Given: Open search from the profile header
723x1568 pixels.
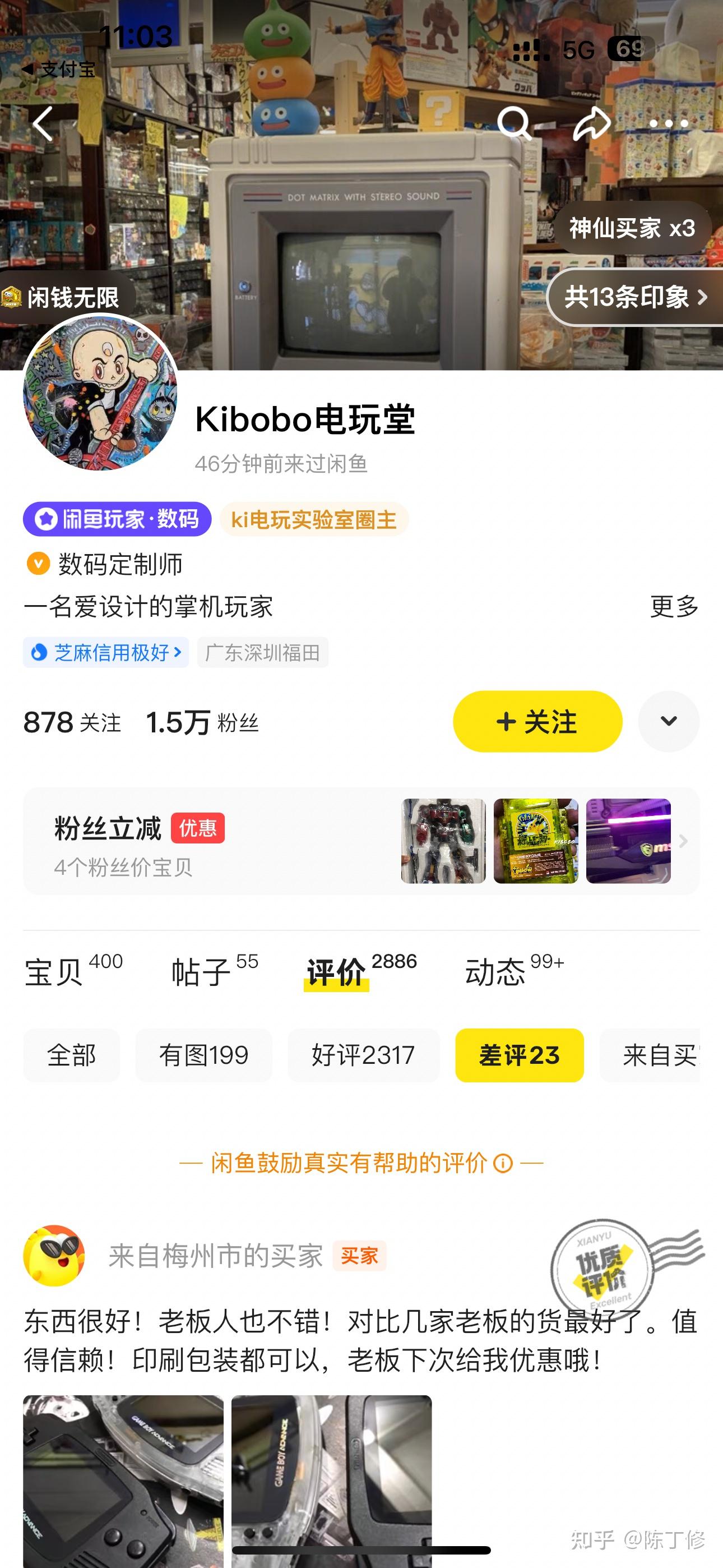Looking at the screenshot, I should pyautogui.click(x=515, y=123).
